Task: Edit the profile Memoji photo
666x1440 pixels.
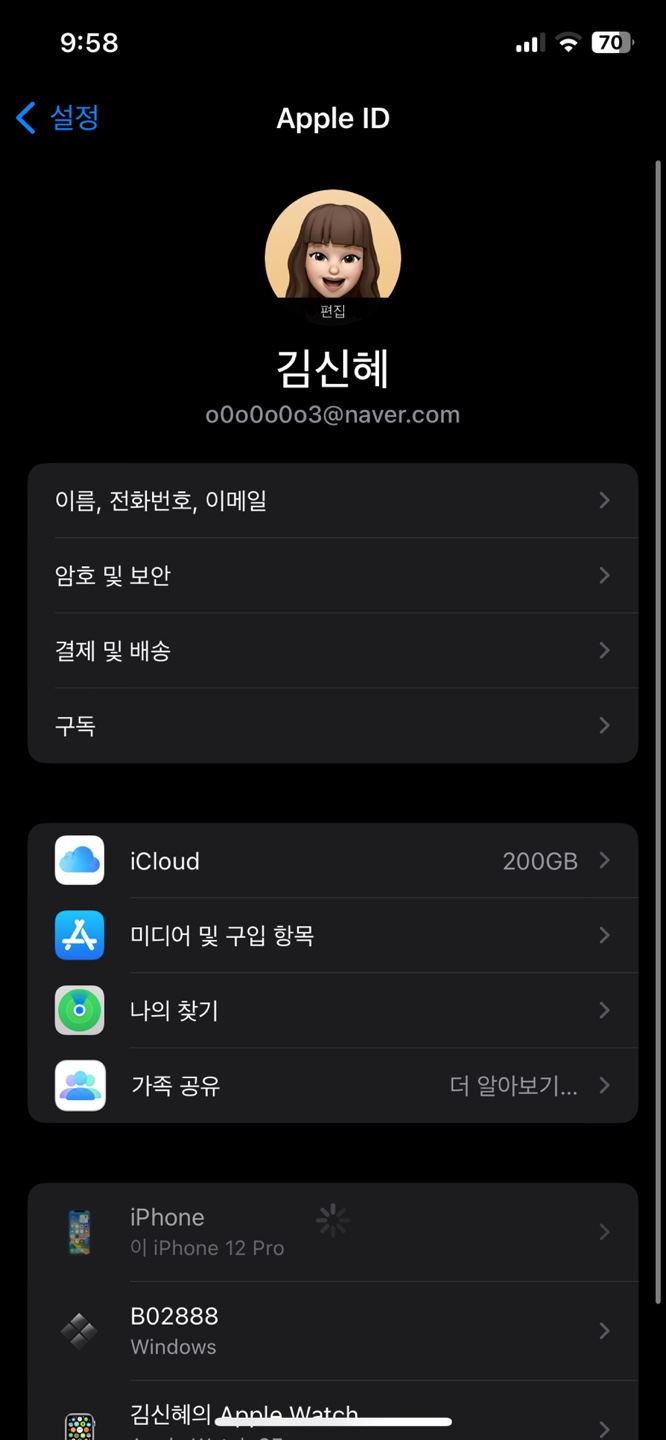Action: click(x=333, y=257)
